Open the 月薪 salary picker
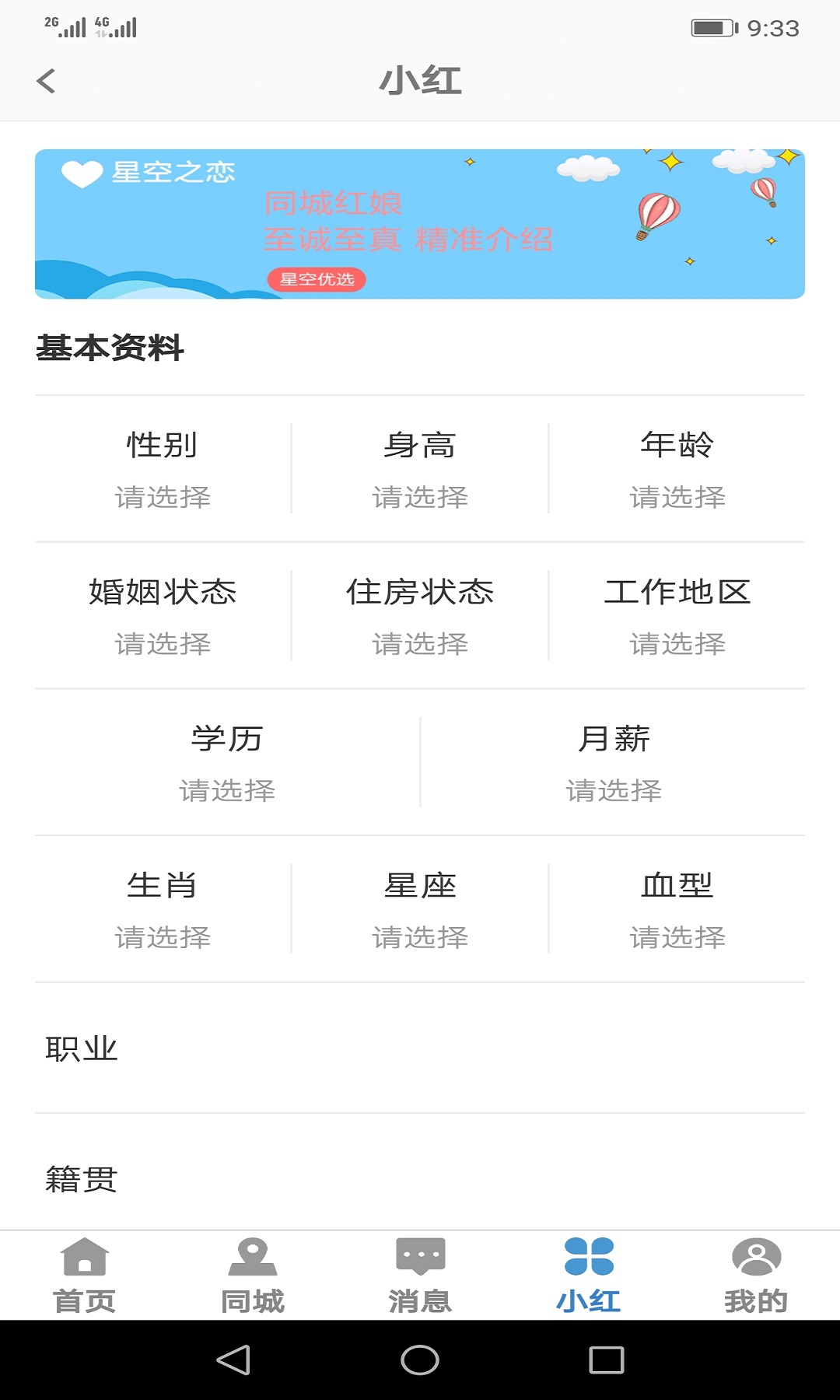The height and width of the screenshot is (1400, 840). tap(614, 762)
